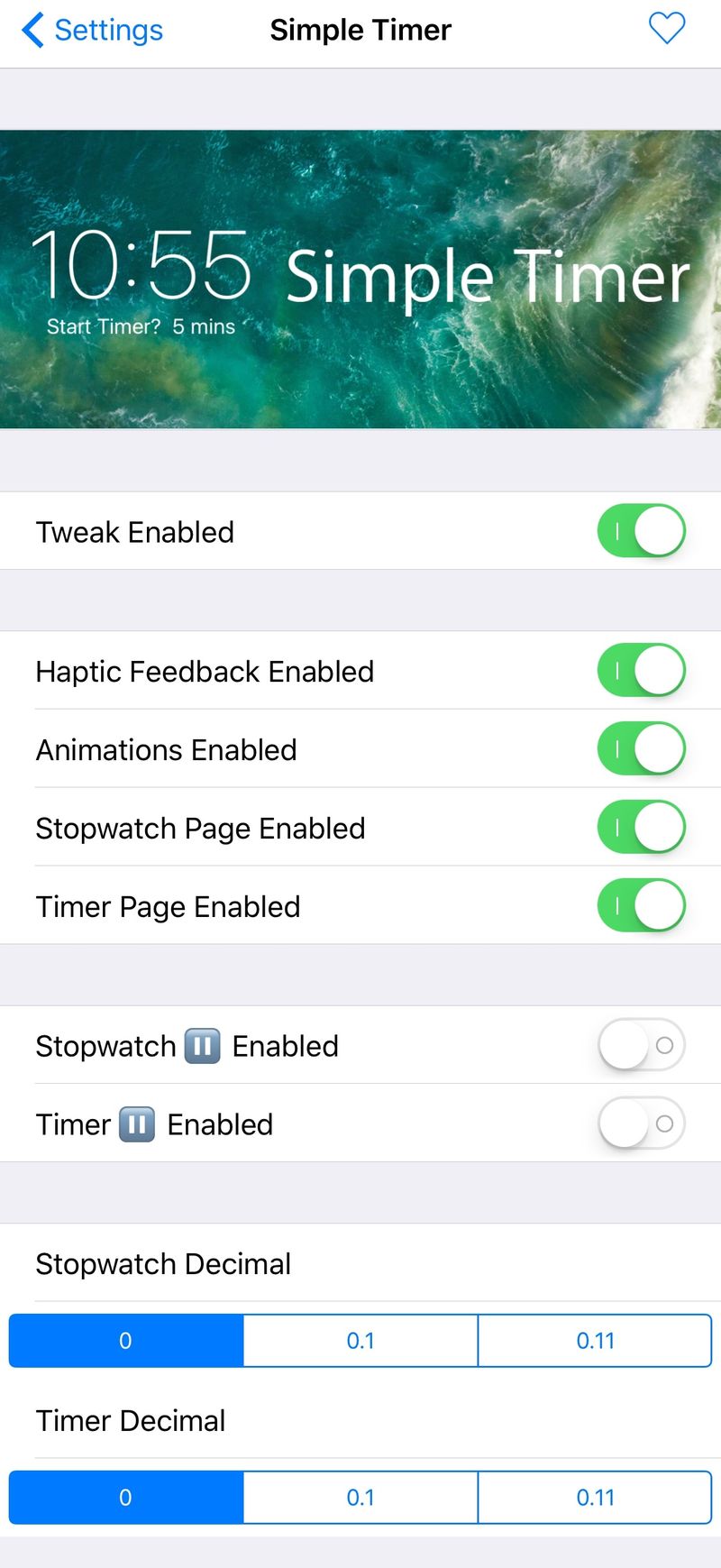Choose 0.11 for Stopwatch Decimal

point(595,1341)
